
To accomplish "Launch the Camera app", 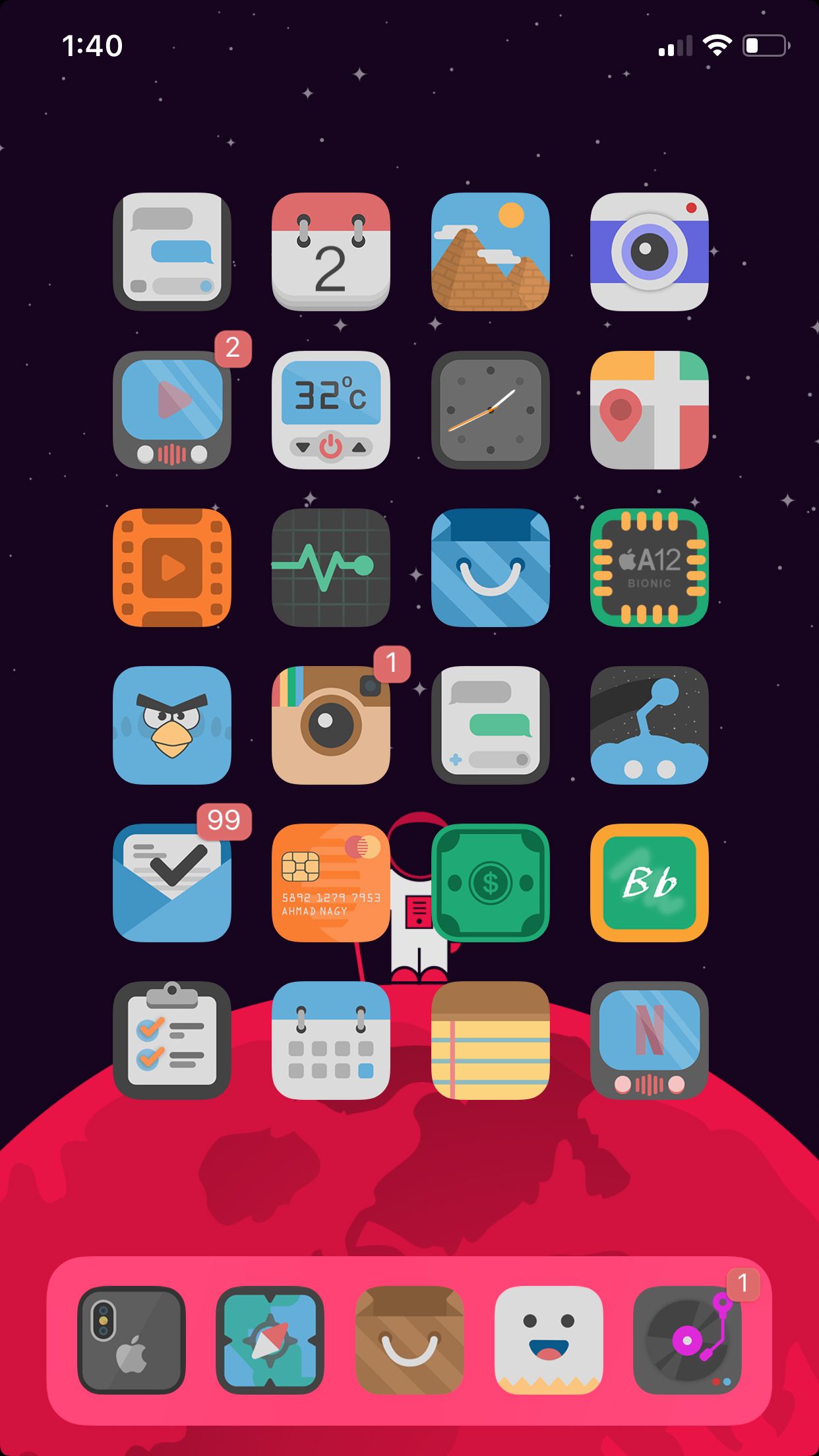I will point(649,251).
